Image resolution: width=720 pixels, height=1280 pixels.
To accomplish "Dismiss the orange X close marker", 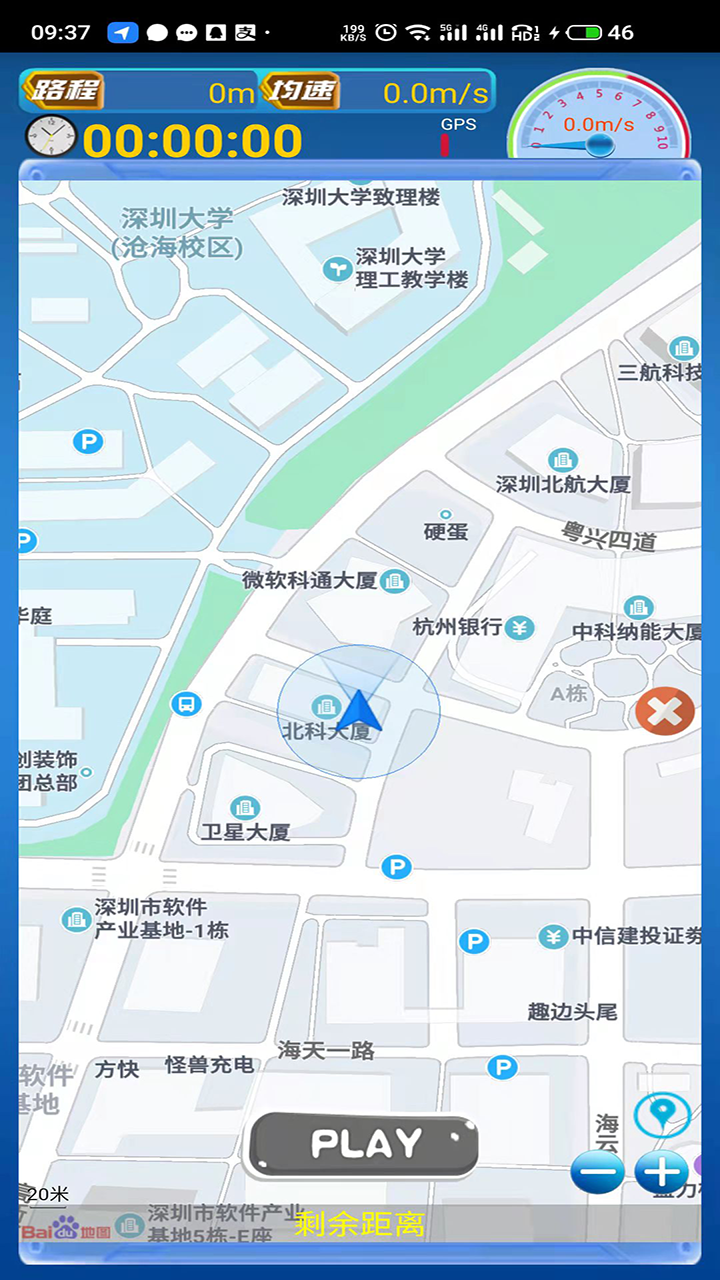I will (x=664, y=711).
